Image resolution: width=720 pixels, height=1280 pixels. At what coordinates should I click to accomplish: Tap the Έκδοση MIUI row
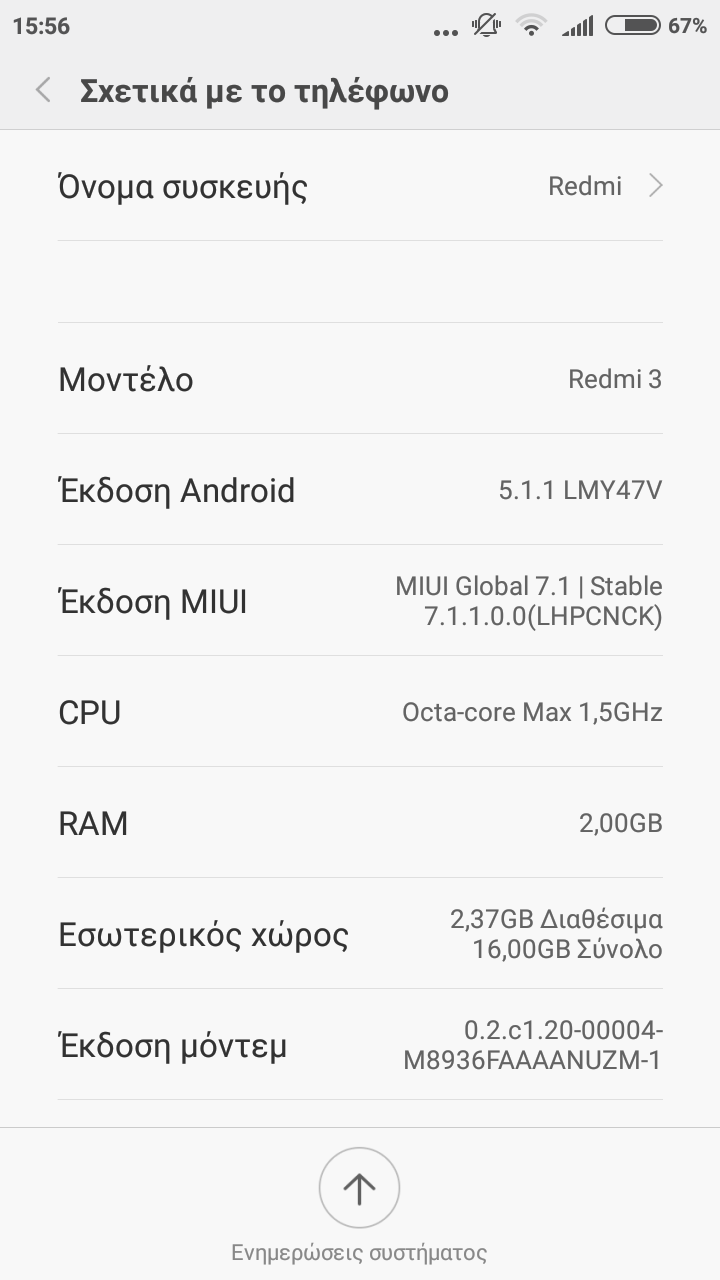360,601
